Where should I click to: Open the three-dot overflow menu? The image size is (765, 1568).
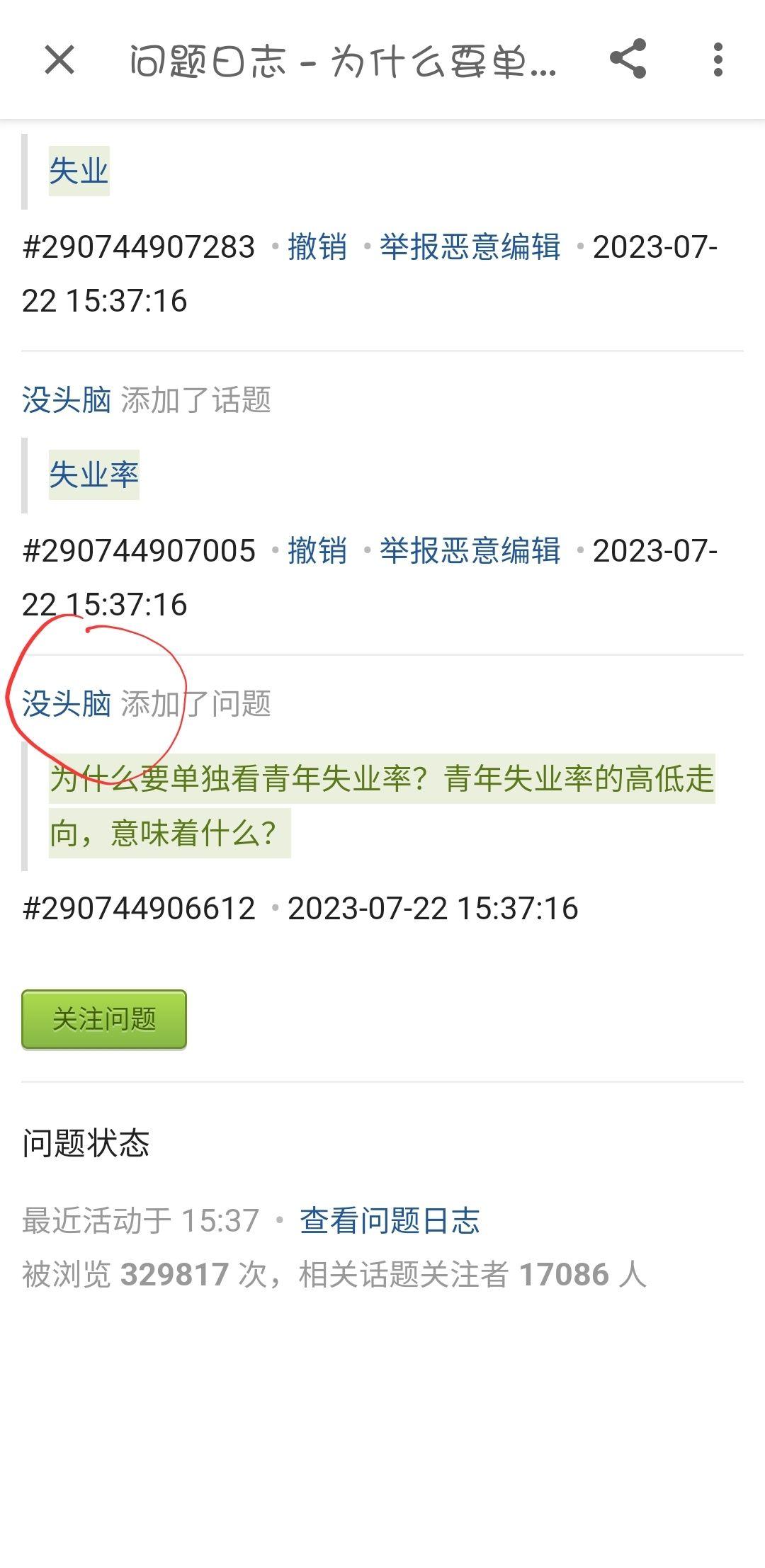[x=718, y=59]
